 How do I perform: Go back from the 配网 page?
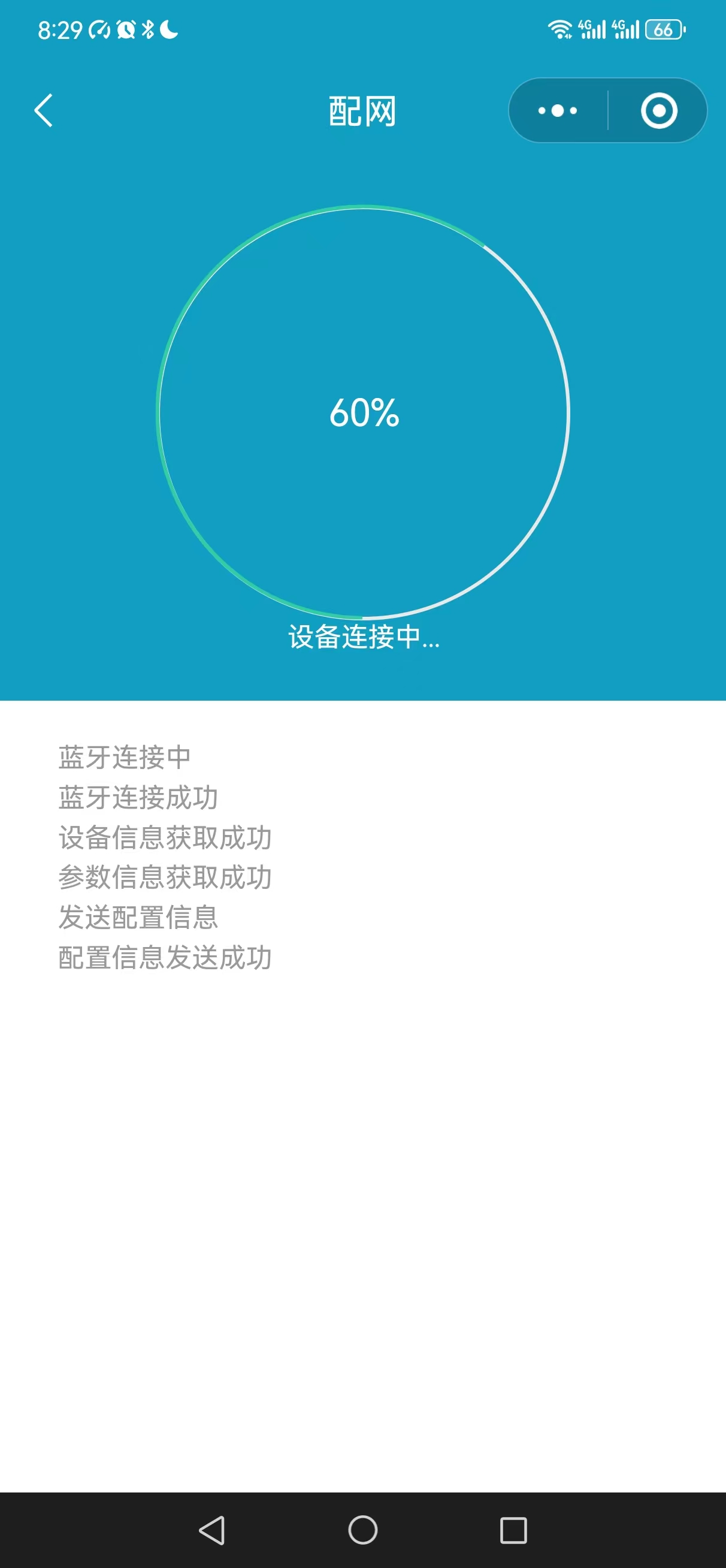[43, 110]
